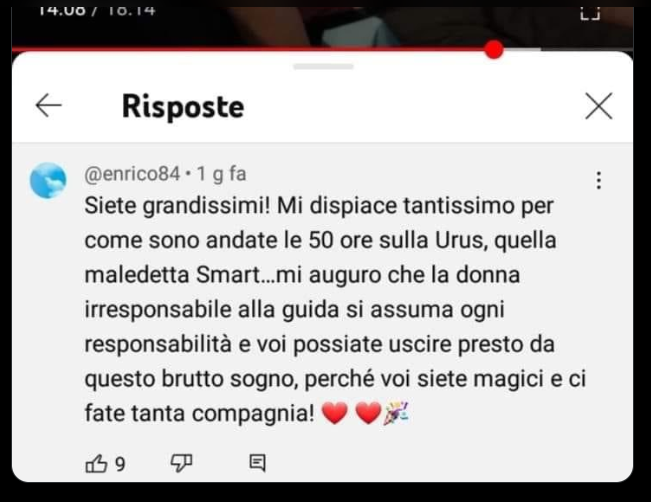
Task: Reply to enrico84's comment
Action: tap(257, 463)
